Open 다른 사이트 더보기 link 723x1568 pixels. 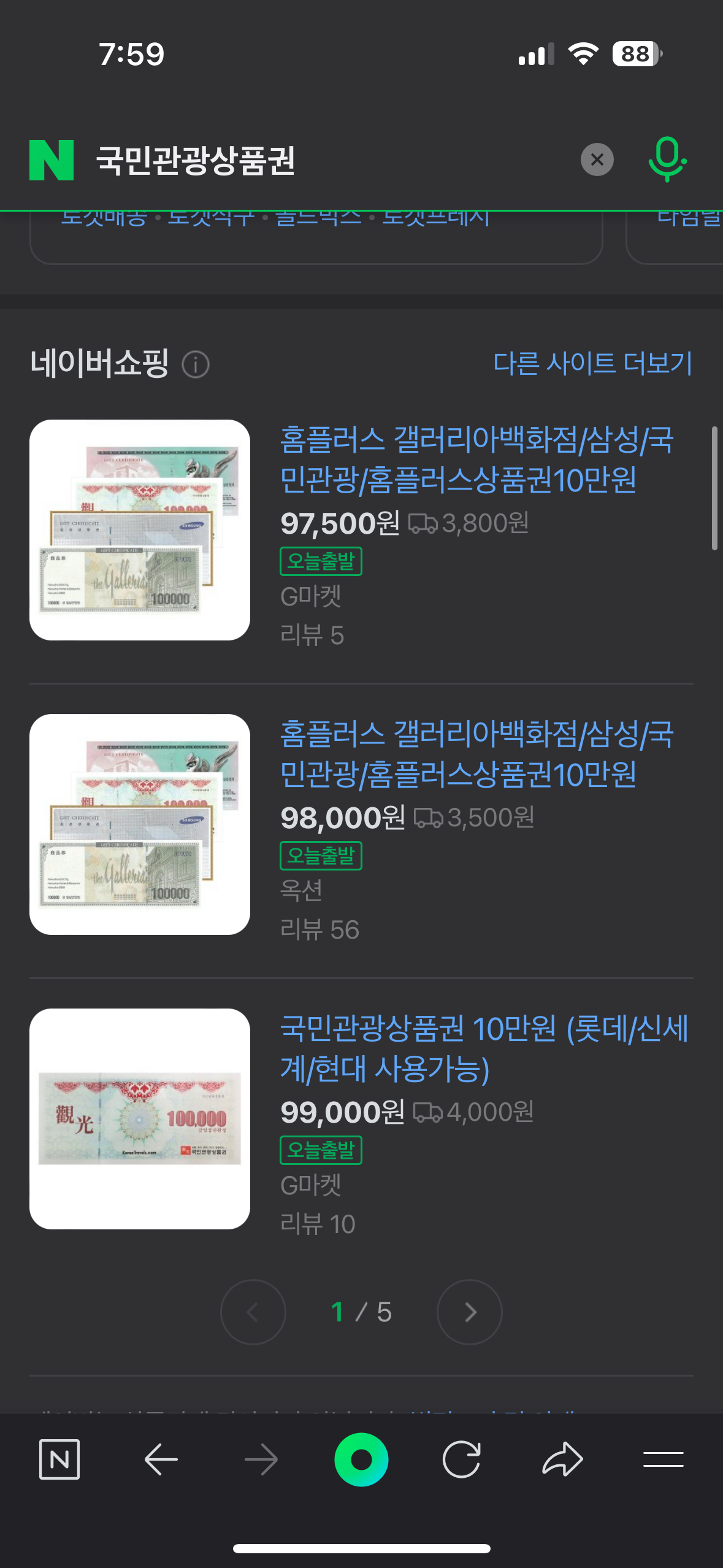pos(592,363)
